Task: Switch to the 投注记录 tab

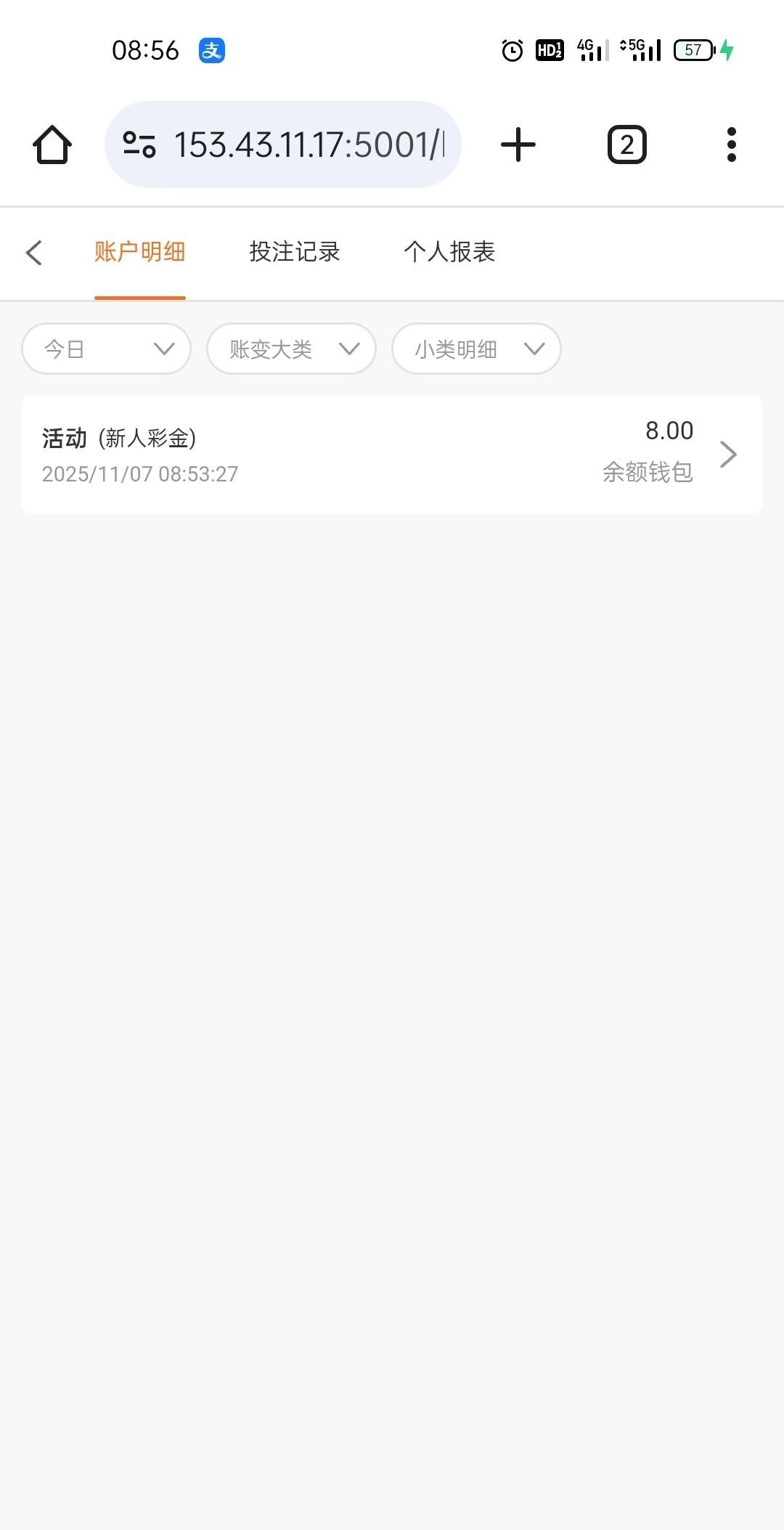Action: [x=295, y=252]
